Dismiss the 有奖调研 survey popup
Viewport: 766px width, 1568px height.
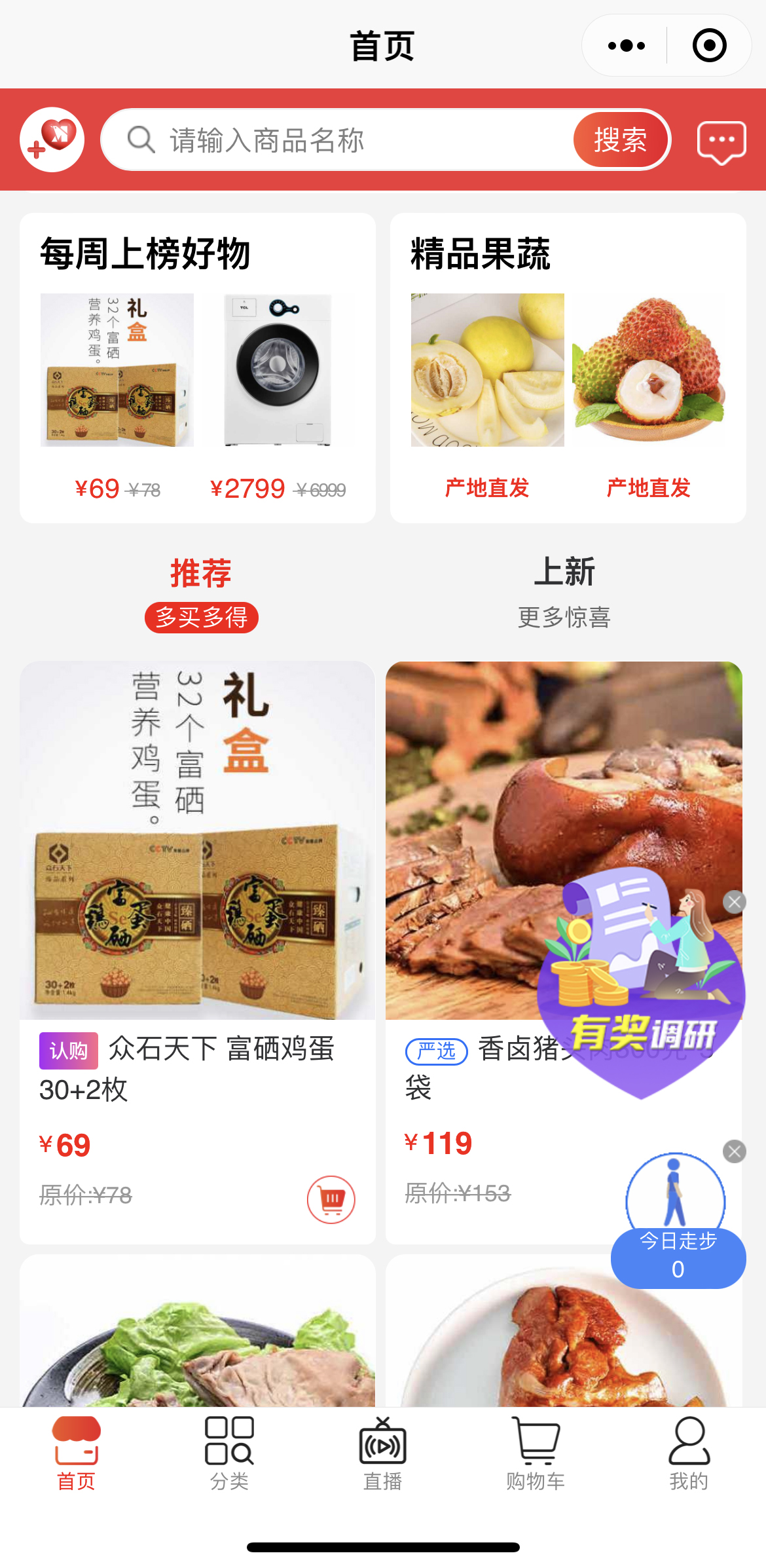[735, 902]
